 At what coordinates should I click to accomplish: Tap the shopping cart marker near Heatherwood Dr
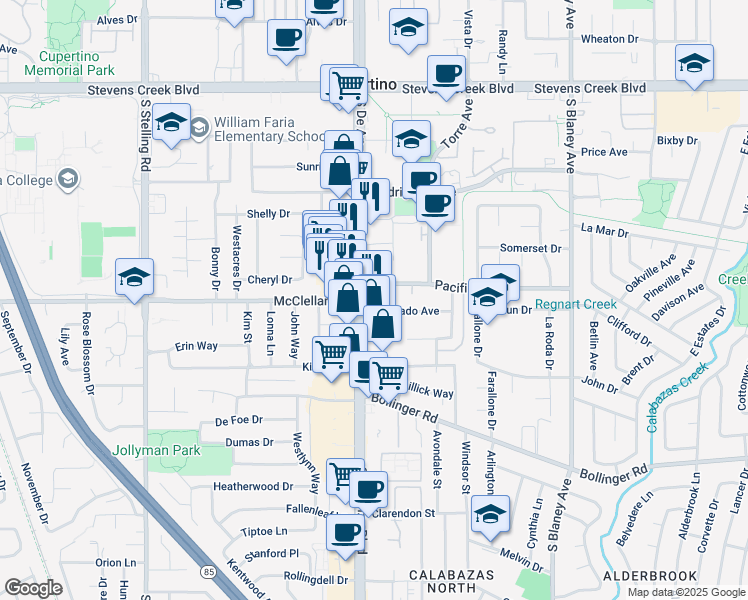(x=345, y=475)
